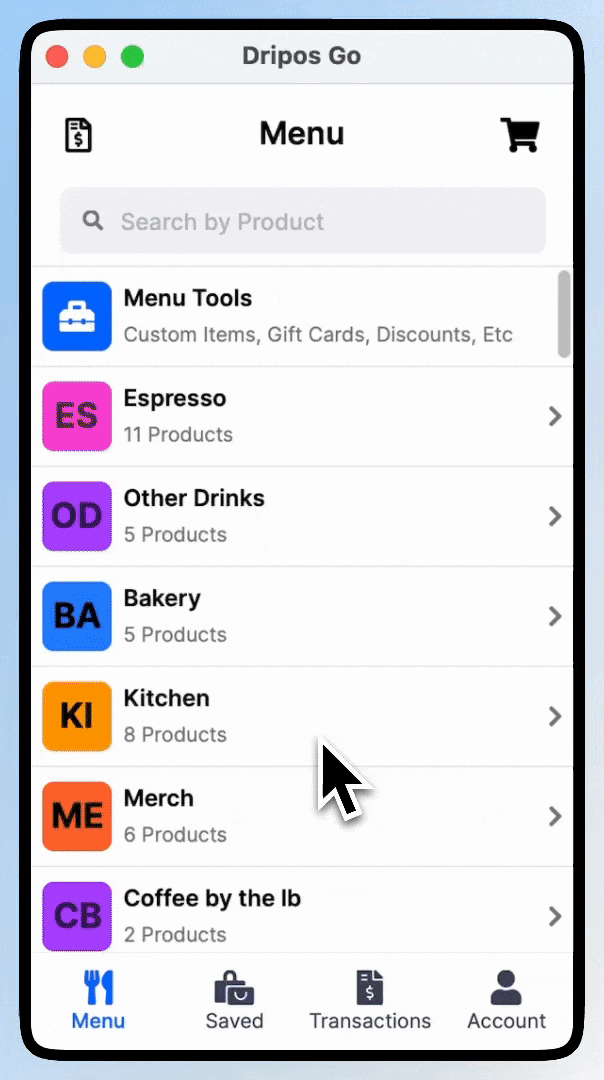This screenshot has height=1080, width=604.
Task: Open the Merch category
Action: 300,816
